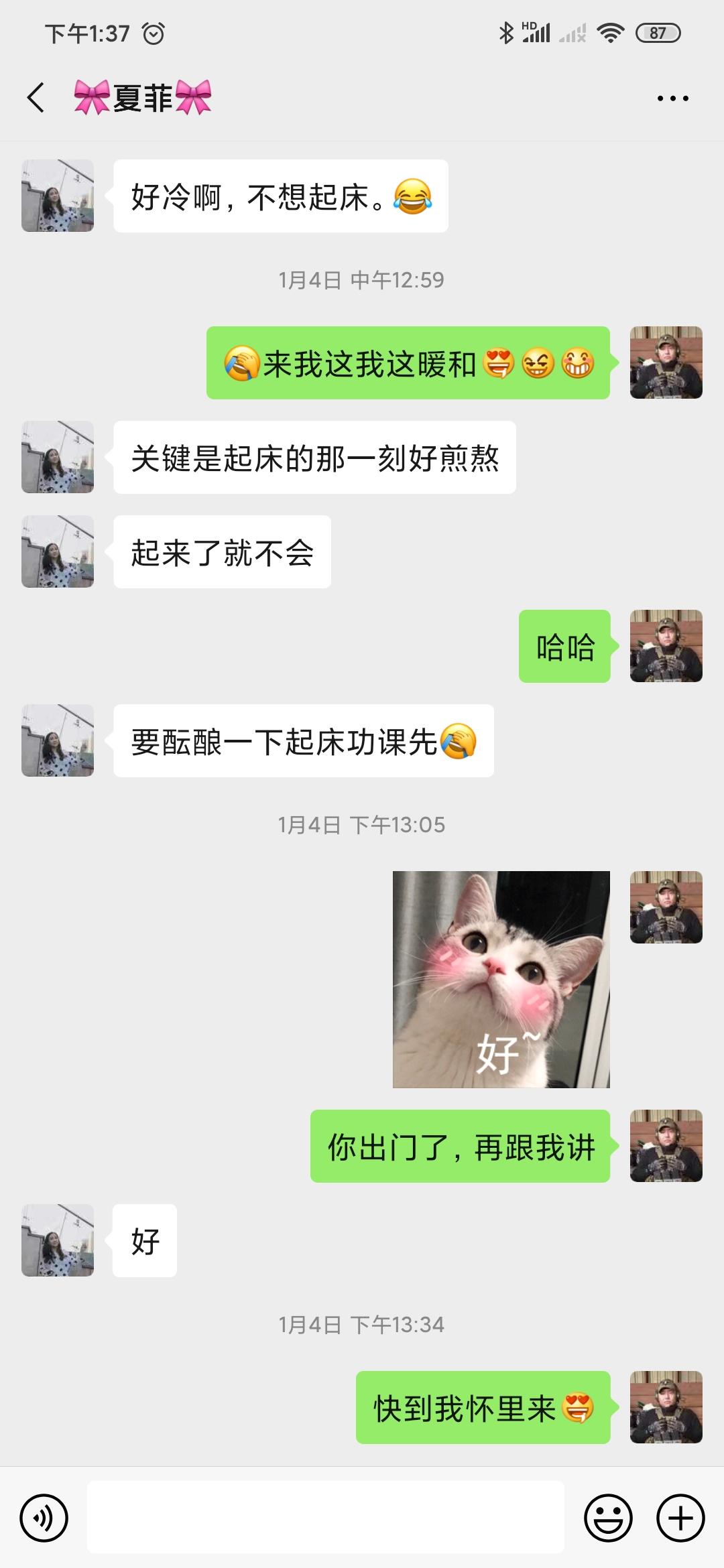Open contact avatar beside 好冷啊，不想起床
This screenshot has height=1568, width=724.
pyautogui.click(x=58, y=196)
